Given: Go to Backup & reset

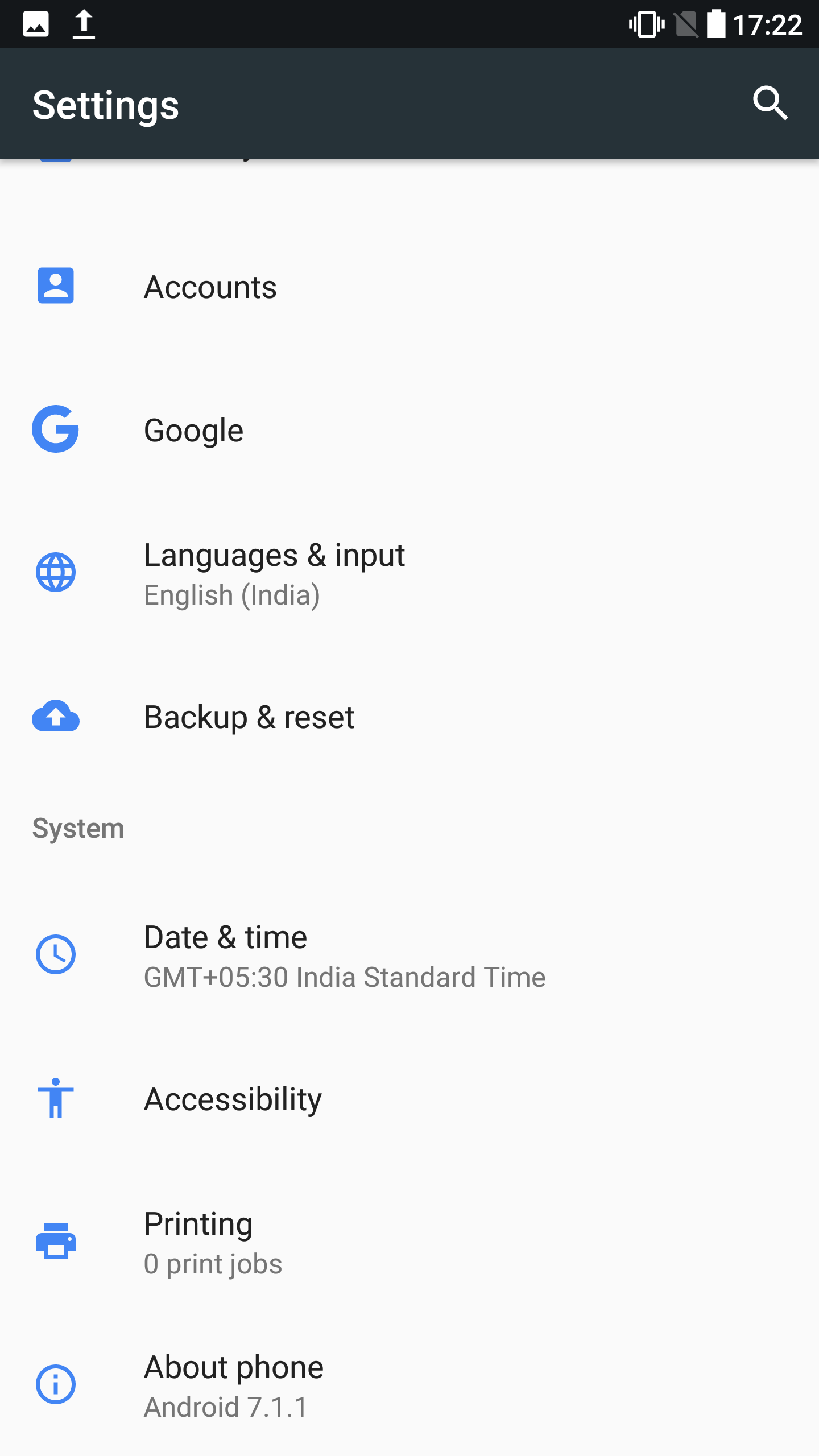Looking at the screenshot, I should click(x=249, y=717).
